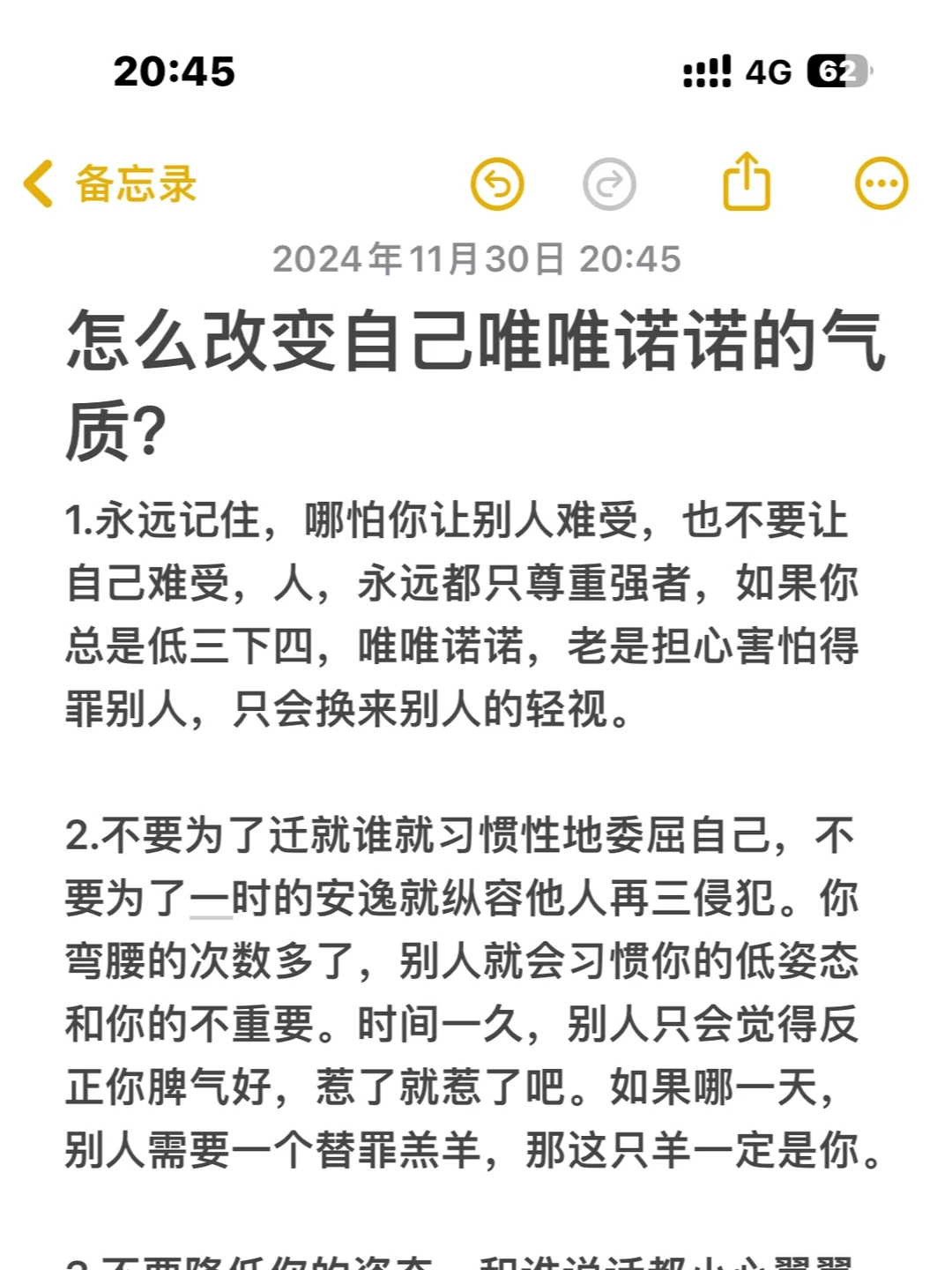The height and width of the screenshot is (1270, 952).
Task: Undo the last edit
Action: 498,184
